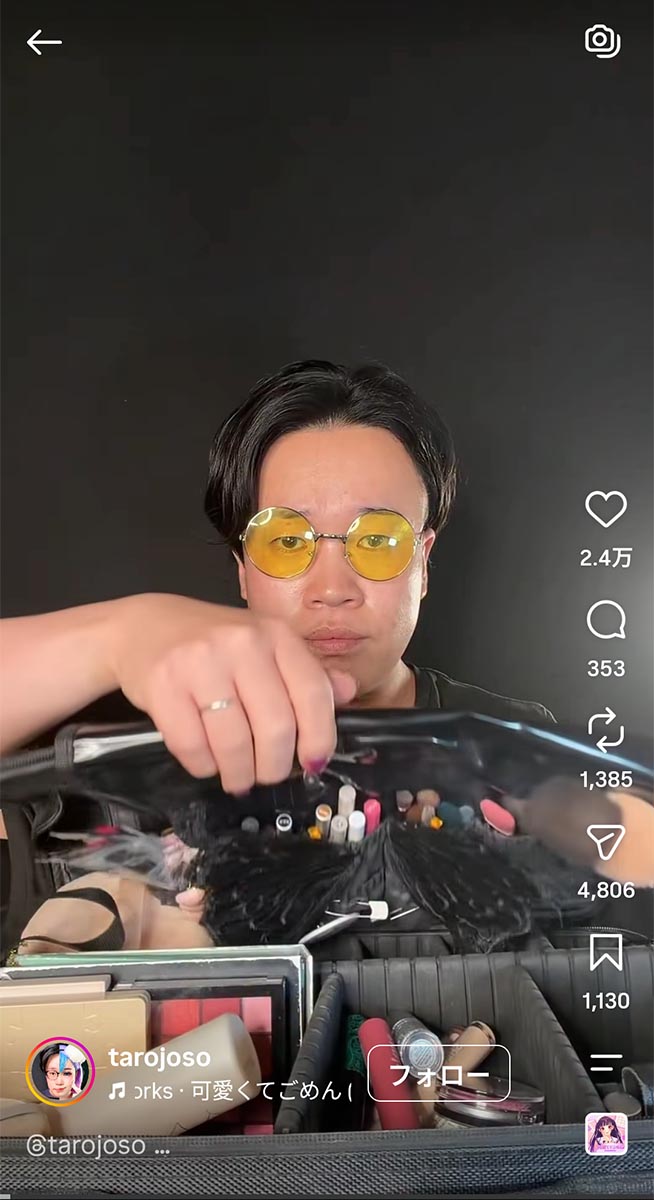Open the camera icon

pyautogui.click(x=602, y=41)
